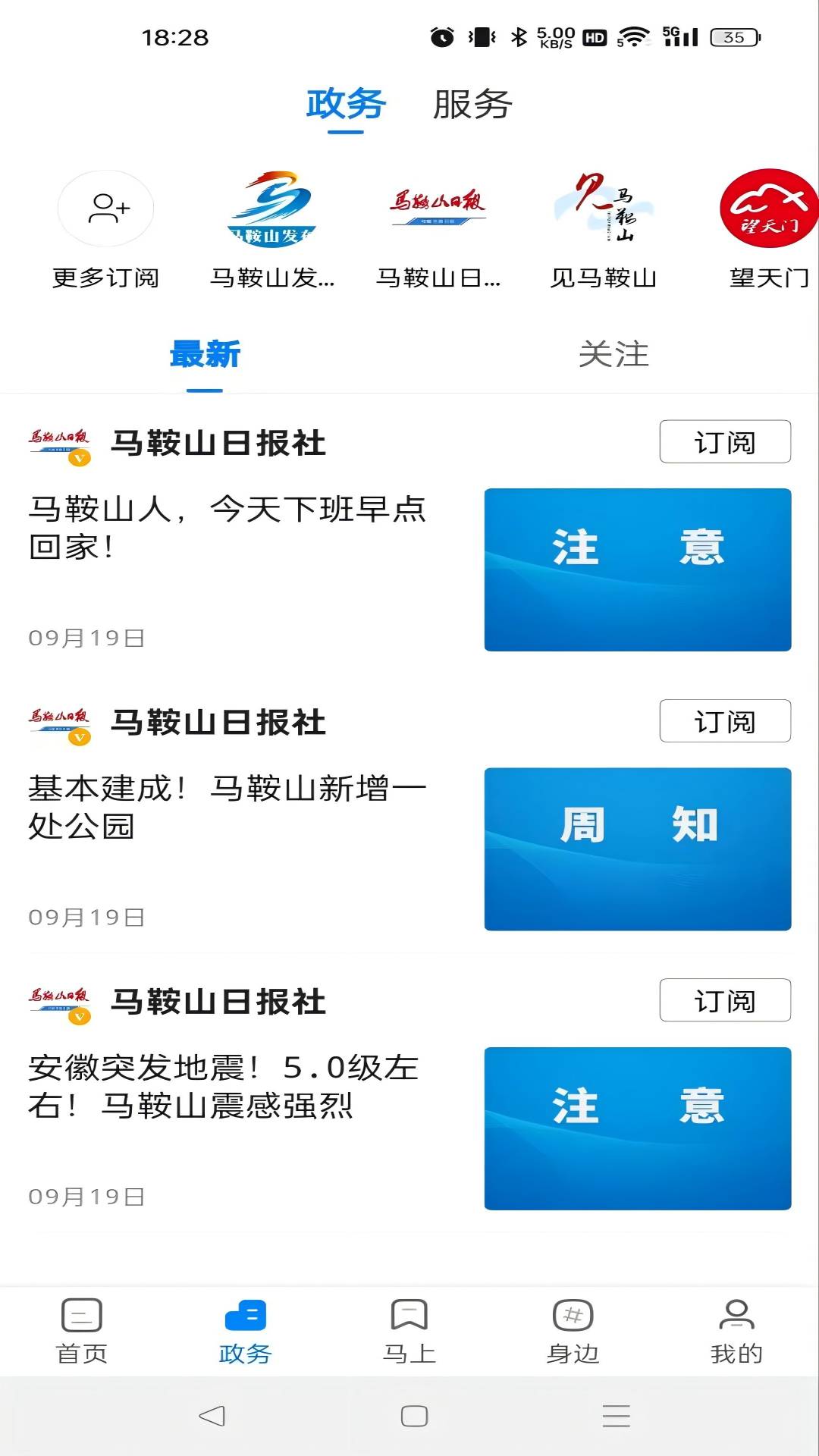Open the 我的 profile tab
This screenshot has width=819, height=1456.
tap(736, 1332)
